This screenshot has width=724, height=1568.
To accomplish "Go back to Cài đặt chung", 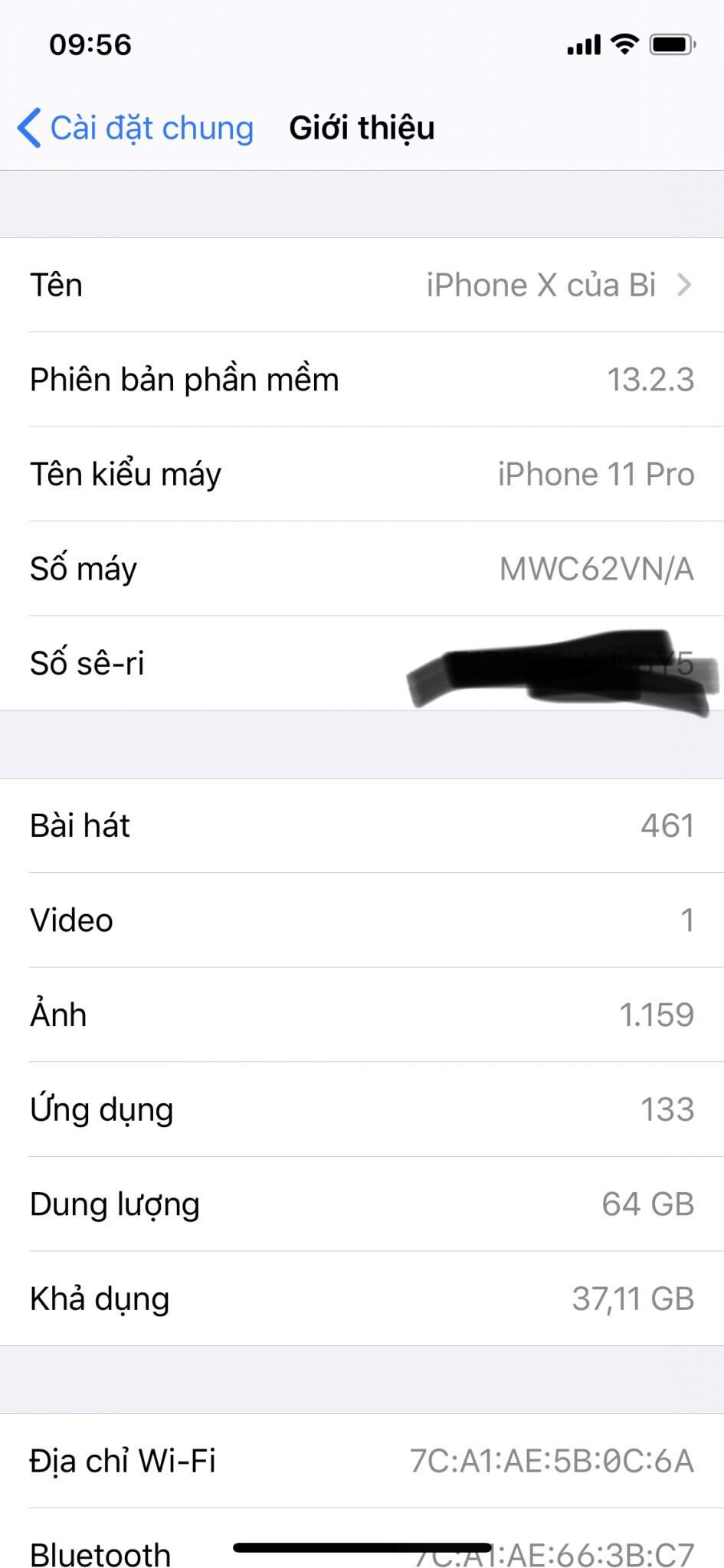I will click(136, 128).
